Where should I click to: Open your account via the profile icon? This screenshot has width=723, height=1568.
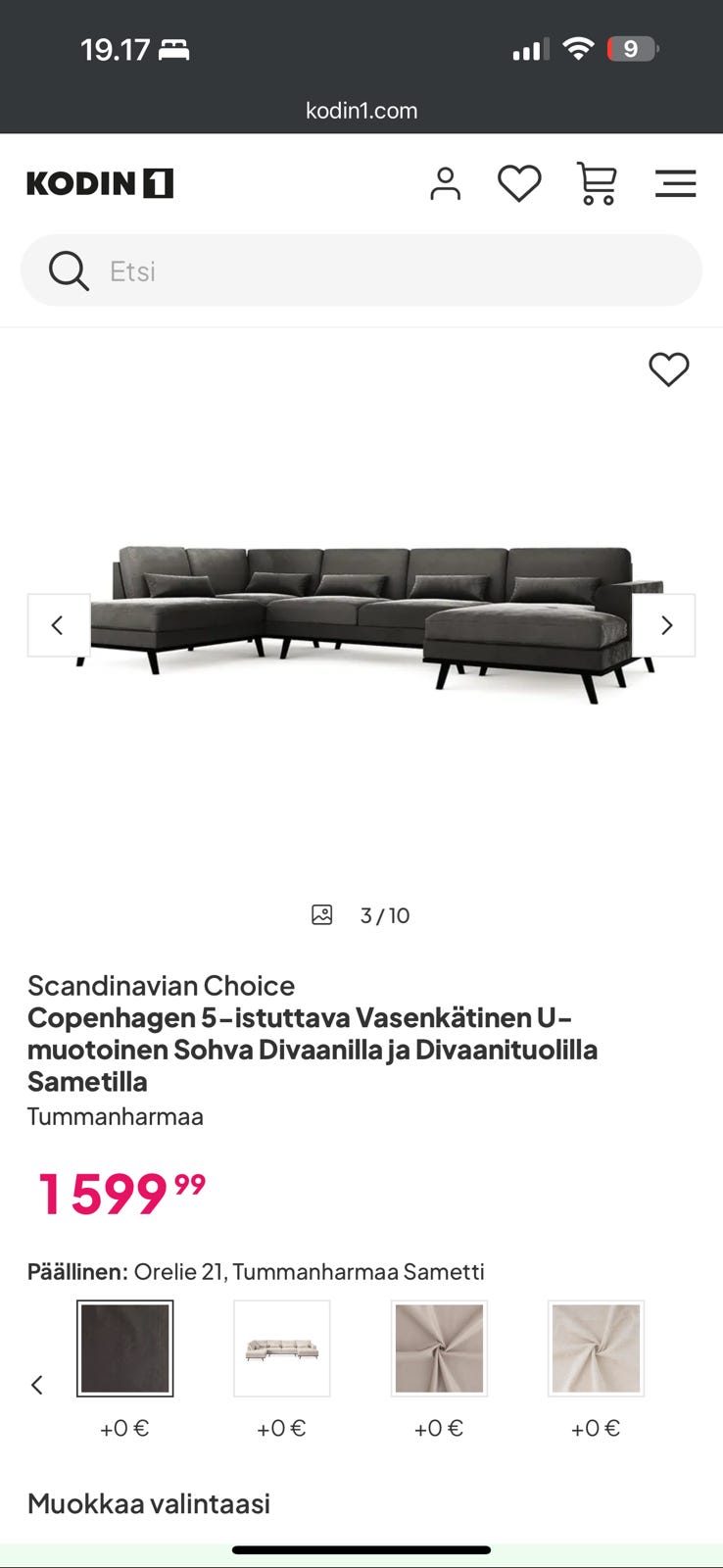coord(446,182)
